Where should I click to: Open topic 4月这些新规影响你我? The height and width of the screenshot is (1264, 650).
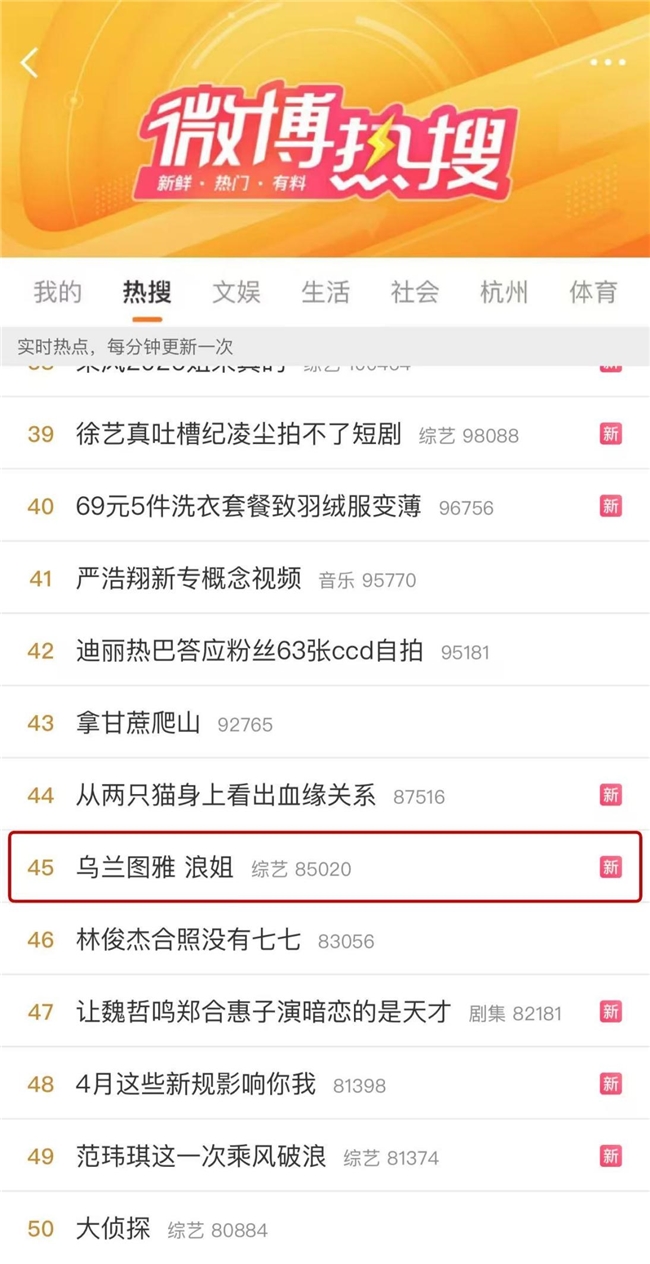point(196,1084)
